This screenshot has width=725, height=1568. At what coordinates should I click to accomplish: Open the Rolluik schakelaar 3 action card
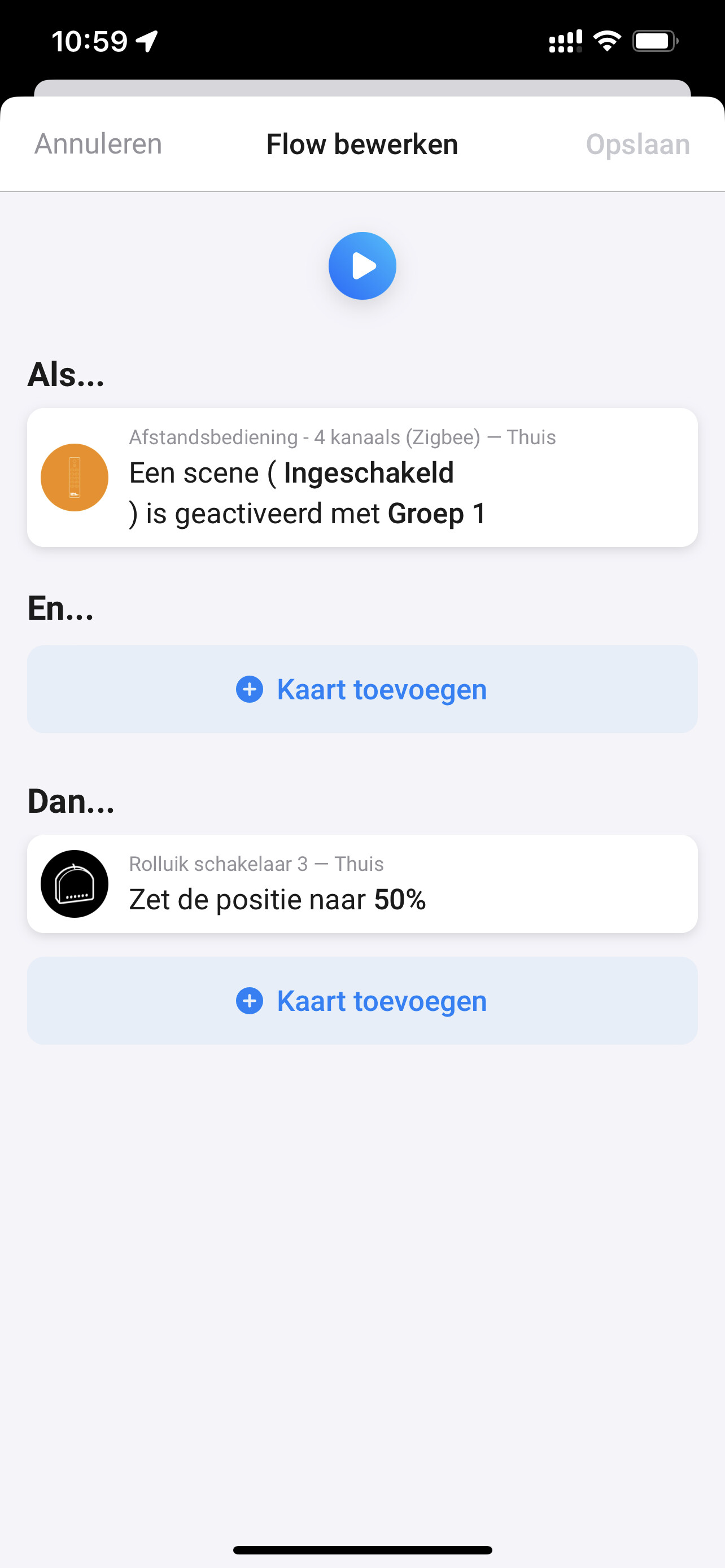362,884
